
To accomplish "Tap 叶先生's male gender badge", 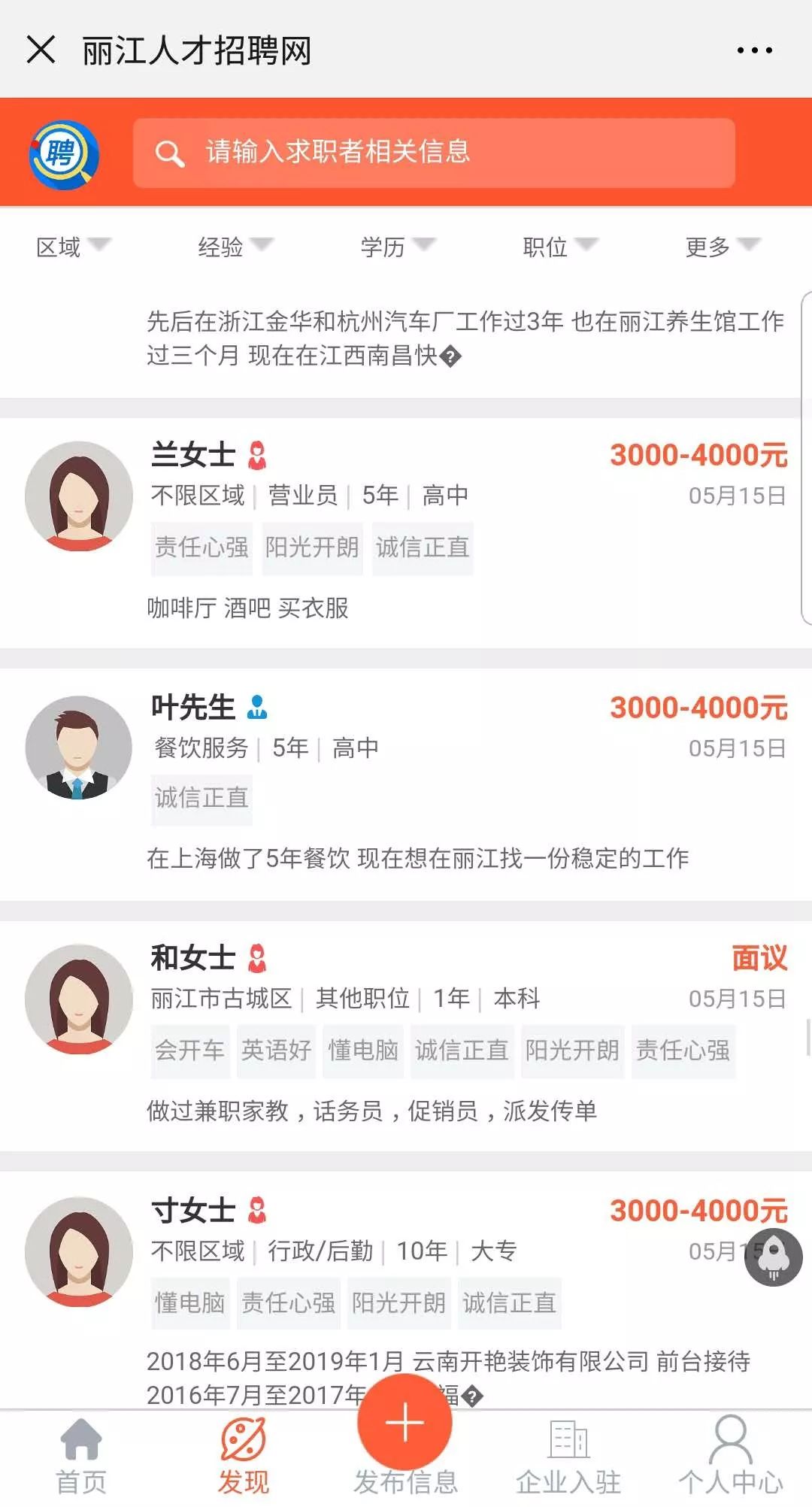I will (x=259, y=707).
